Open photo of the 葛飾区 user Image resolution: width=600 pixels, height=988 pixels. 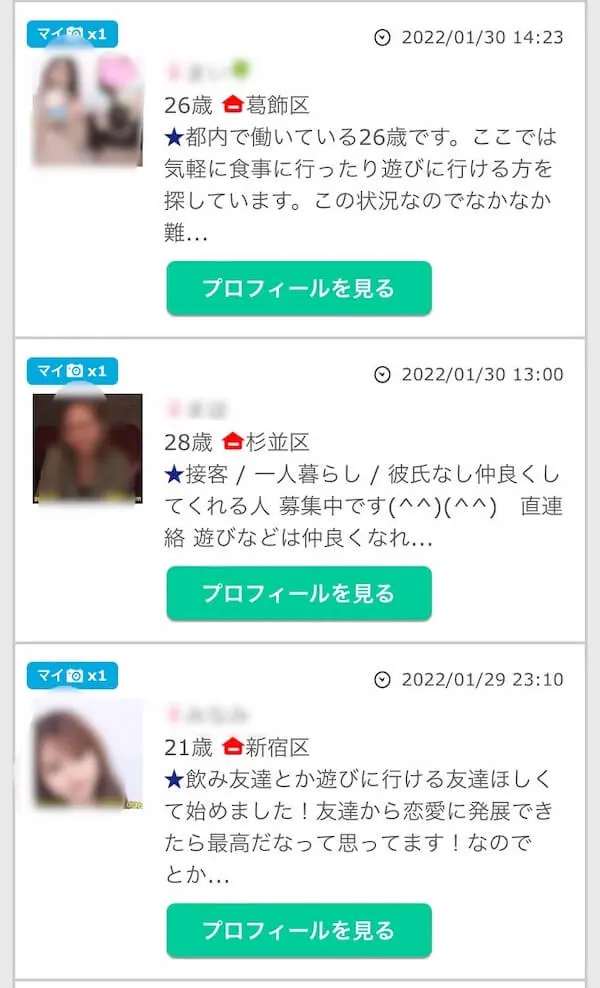coord(87,108)
